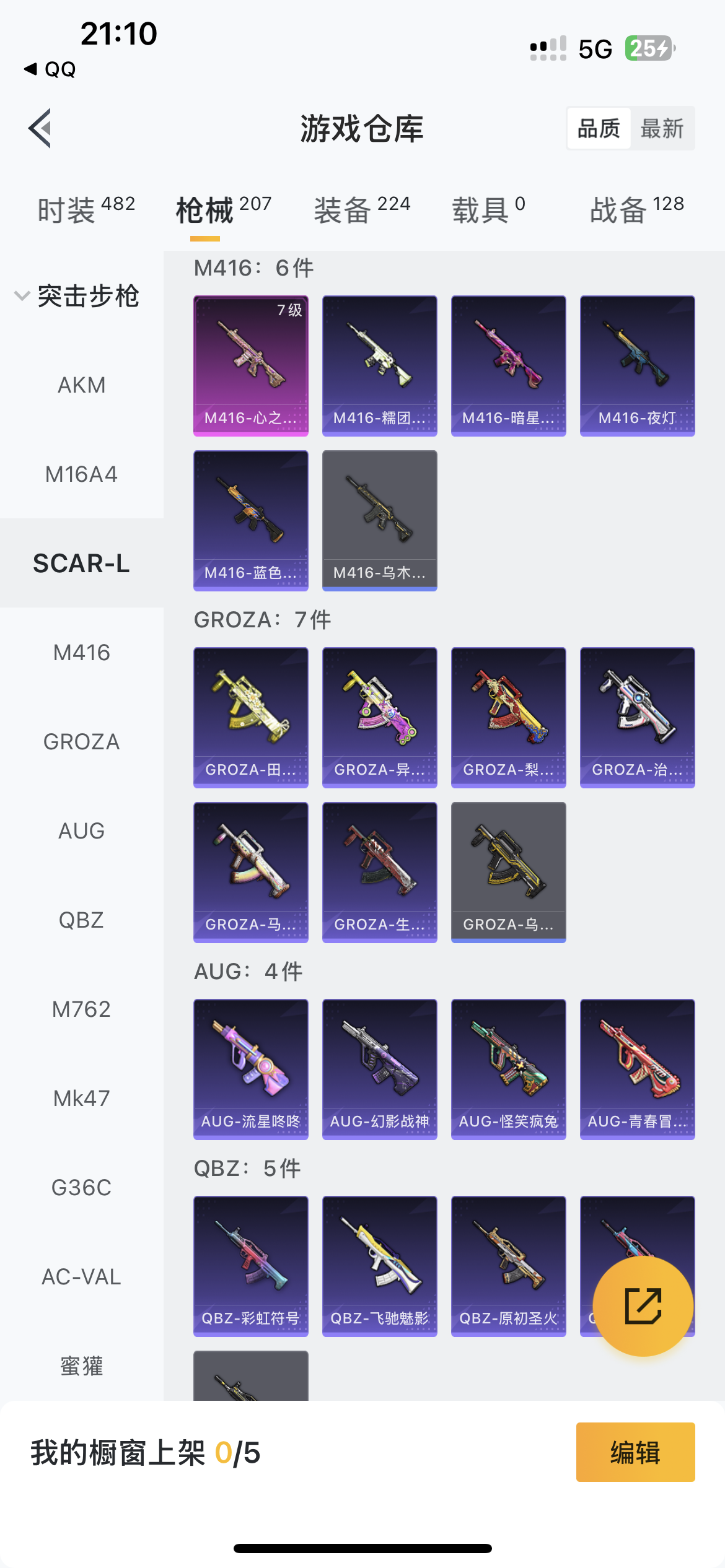Select 蜜獾 in the sidebar
Viewport: 725px width, 1568px height.
click(82, 1366)
